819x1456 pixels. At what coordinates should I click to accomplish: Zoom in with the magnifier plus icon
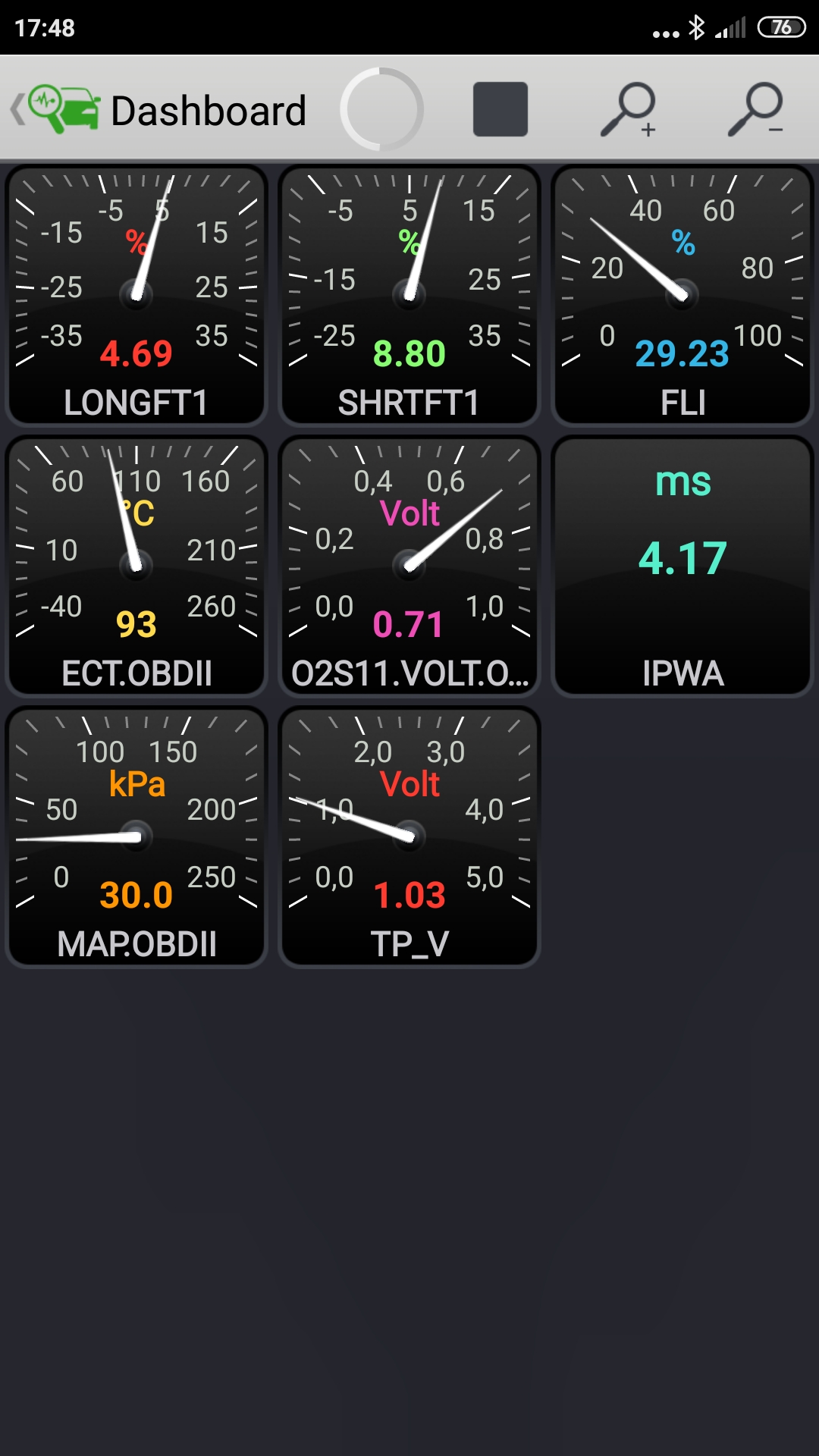pos(629,109)
